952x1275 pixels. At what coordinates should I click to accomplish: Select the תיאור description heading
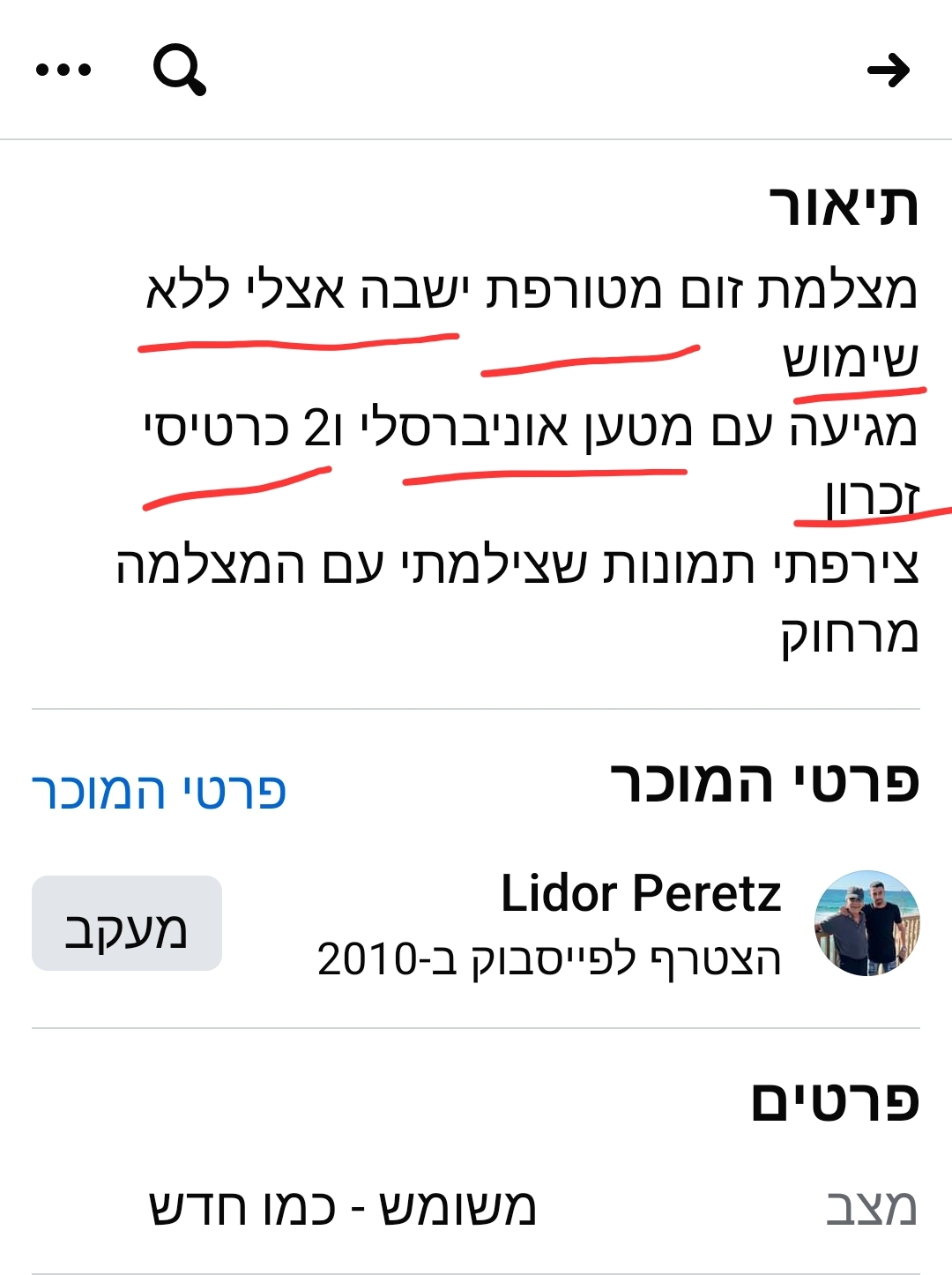coord(846,201)
